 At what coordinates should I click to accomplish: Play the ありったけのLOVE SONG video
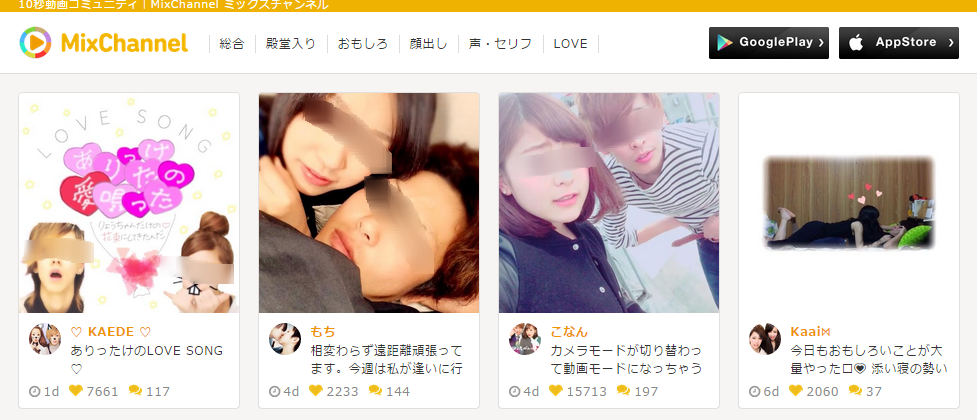point(129,203)
